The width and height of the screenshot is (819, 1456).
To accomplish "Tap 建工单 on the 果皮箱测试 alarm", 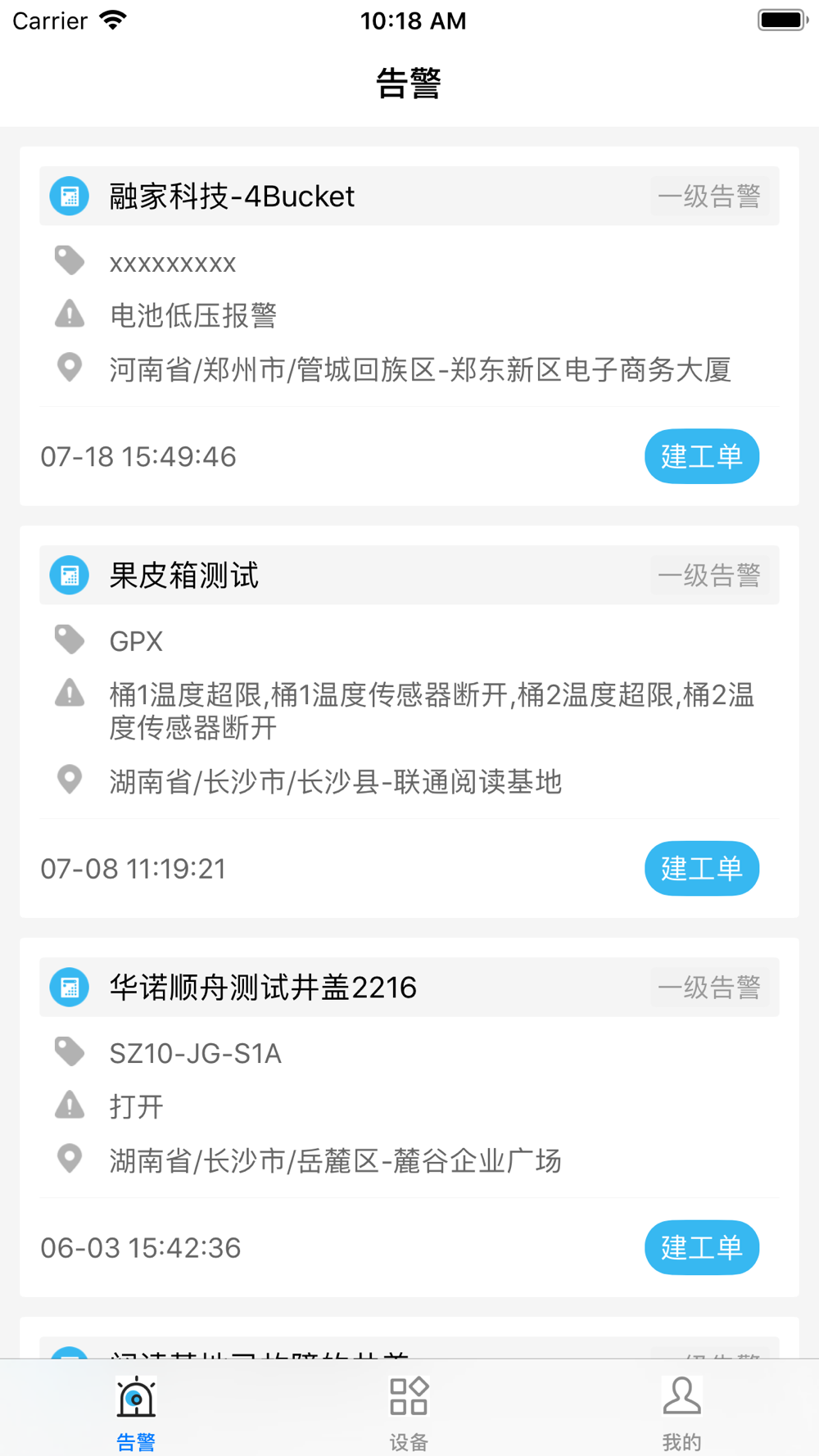I will [x=702, y=868].
